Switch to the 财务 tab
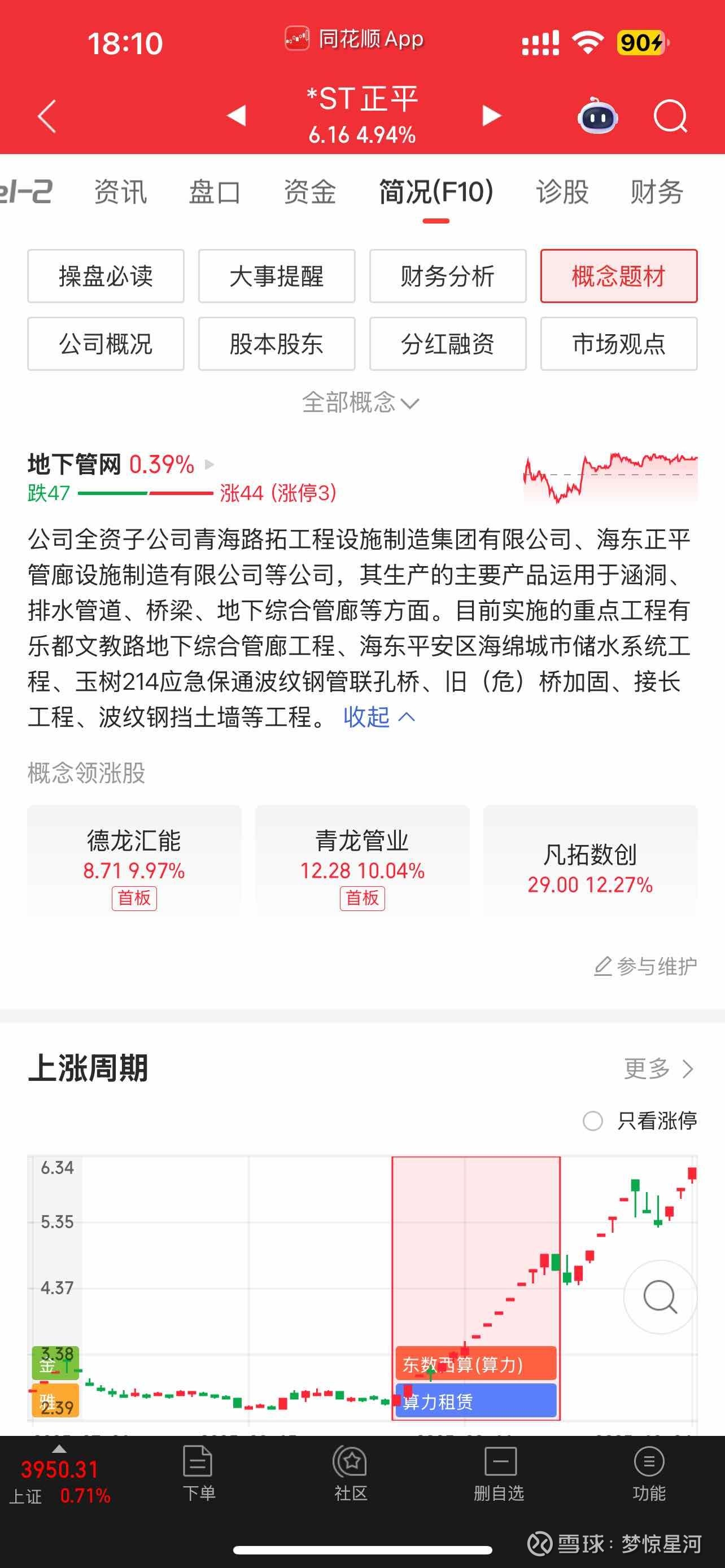The height and width of the screenshot is (1568, 725). 656,192
